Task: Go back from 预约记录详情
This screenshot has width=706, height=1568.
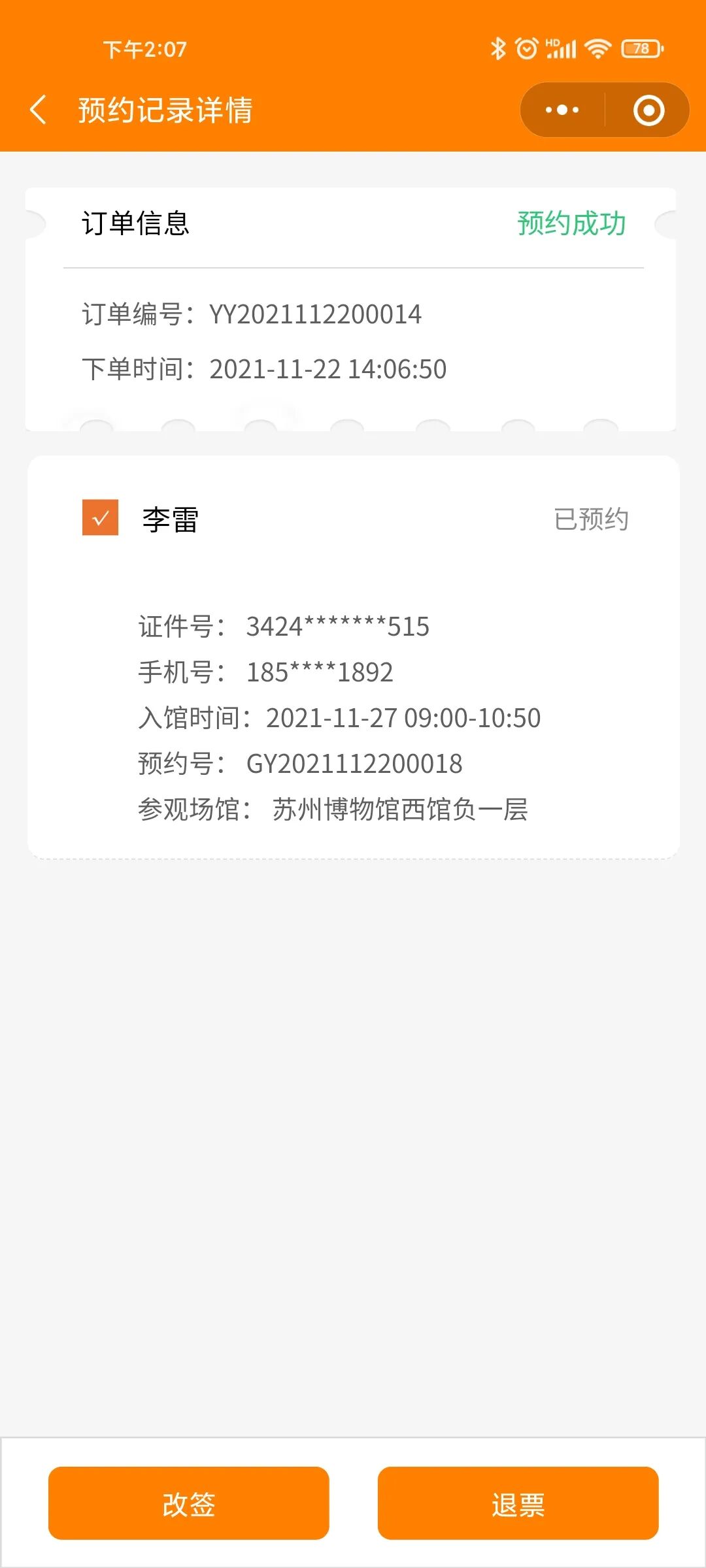Action: click(38, 110)
